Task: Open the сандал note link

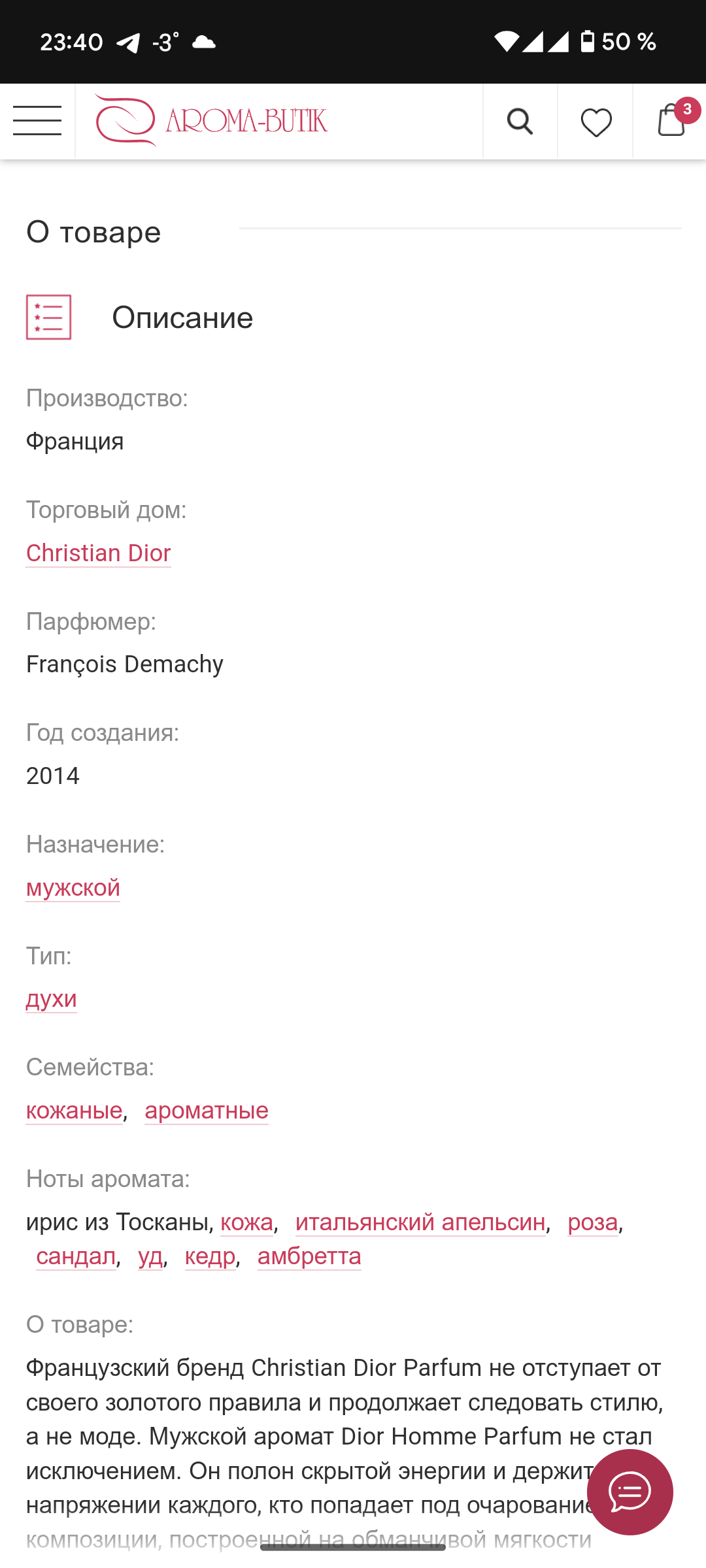Action: [x=76, y=1256]
